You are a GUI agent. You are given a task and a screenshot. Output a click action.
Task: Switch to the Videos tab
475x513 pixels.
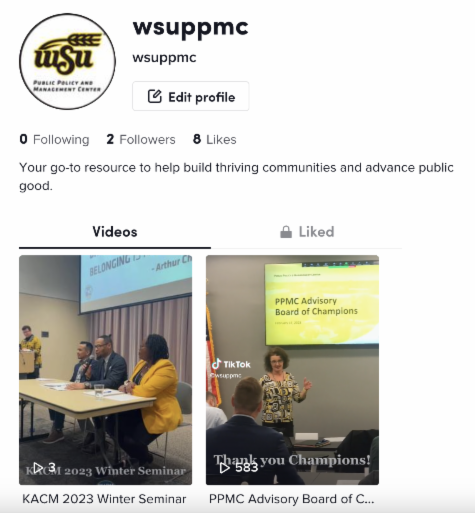(x=115, y=232)
